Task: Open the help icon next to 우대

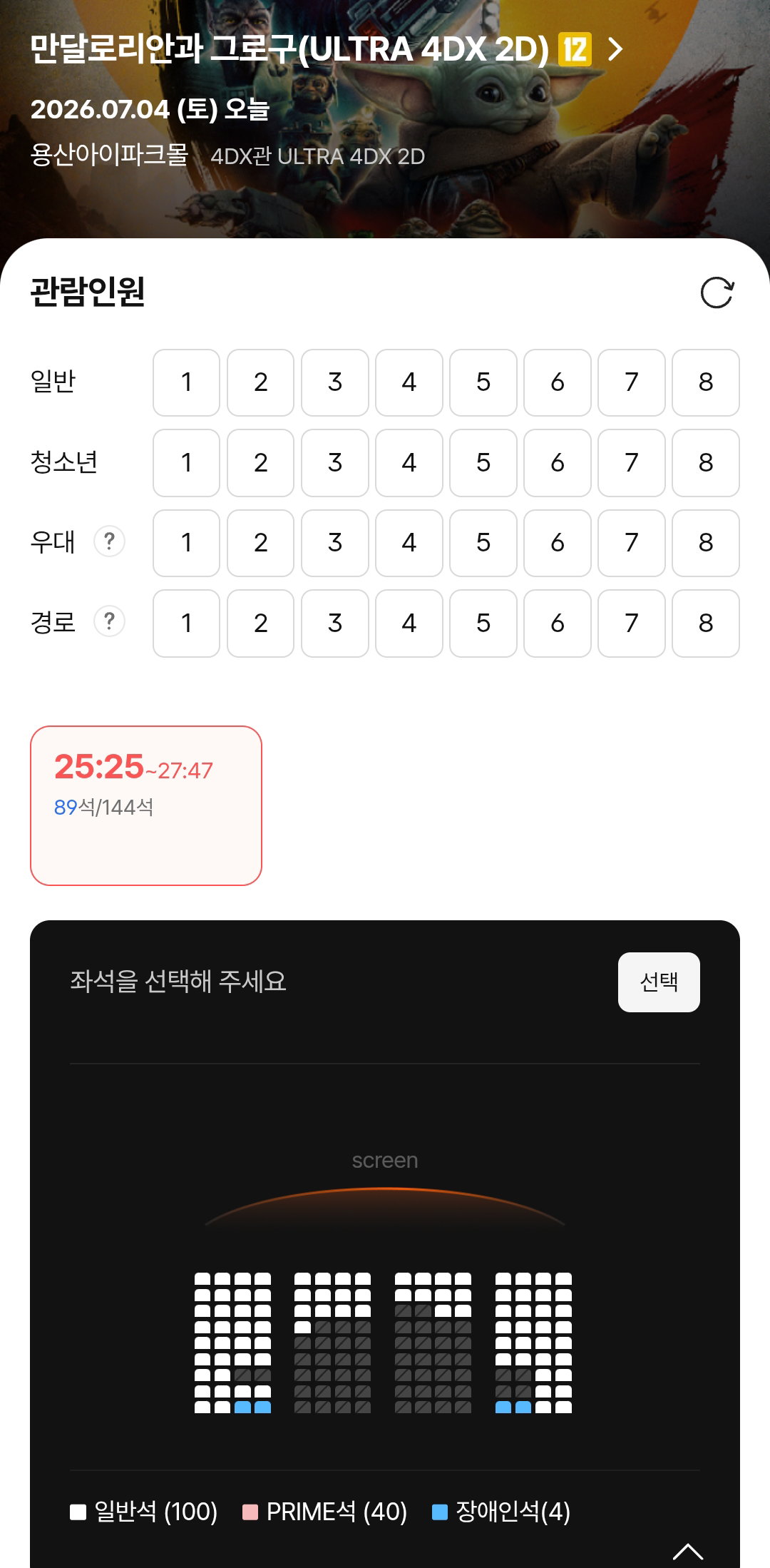Action: [x=110, y=541]
